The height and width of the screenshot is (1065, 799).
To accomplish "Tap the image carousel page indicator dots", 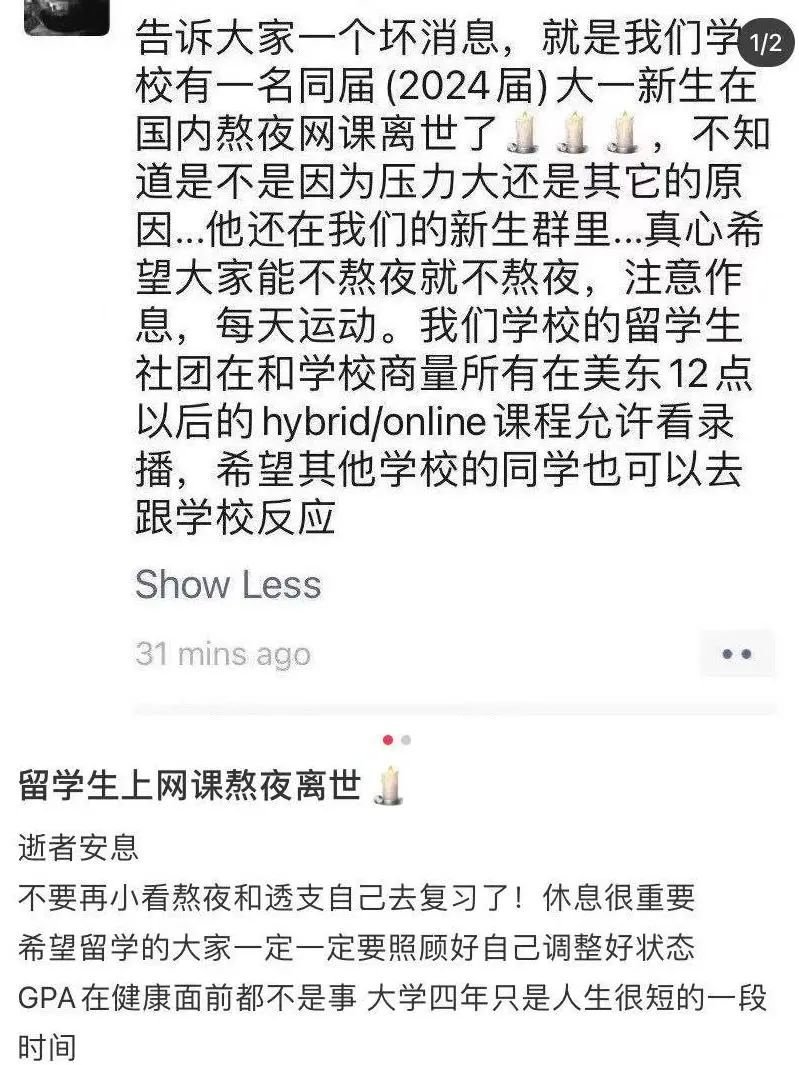I will 397,740.
